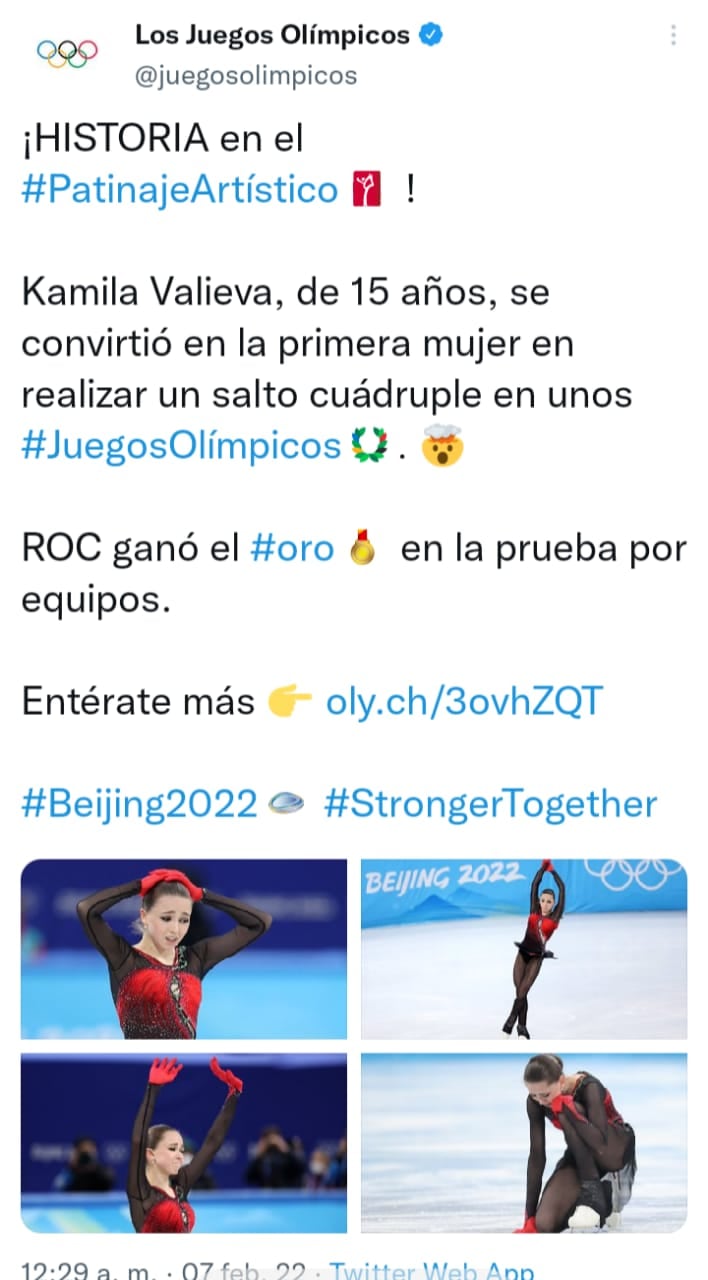Open the #StrongerTogether hashtag
708x1280 pixels.
tap(490, 804)
